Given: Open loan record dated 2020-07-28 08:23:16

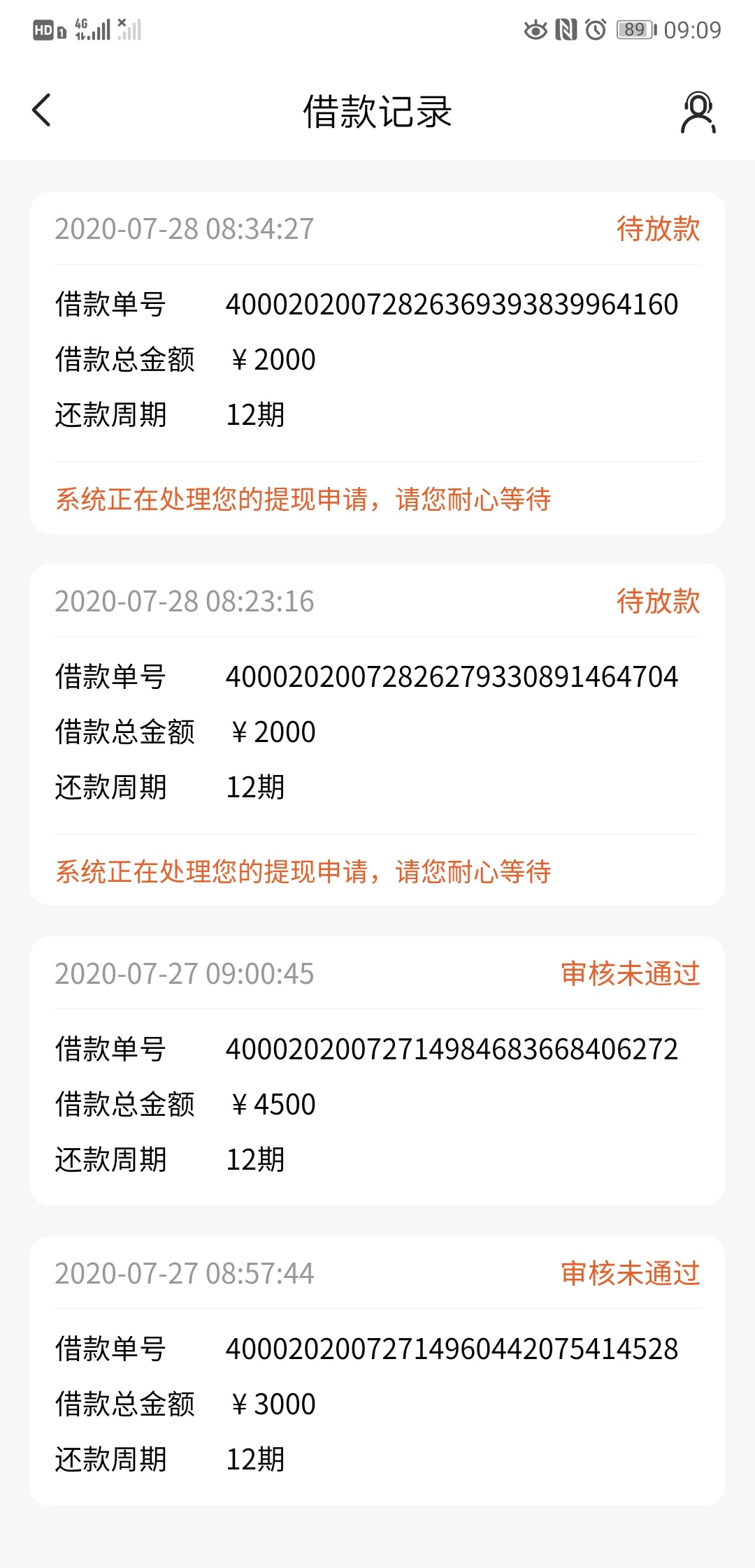Looking at the screenshot, I should 377,734.
